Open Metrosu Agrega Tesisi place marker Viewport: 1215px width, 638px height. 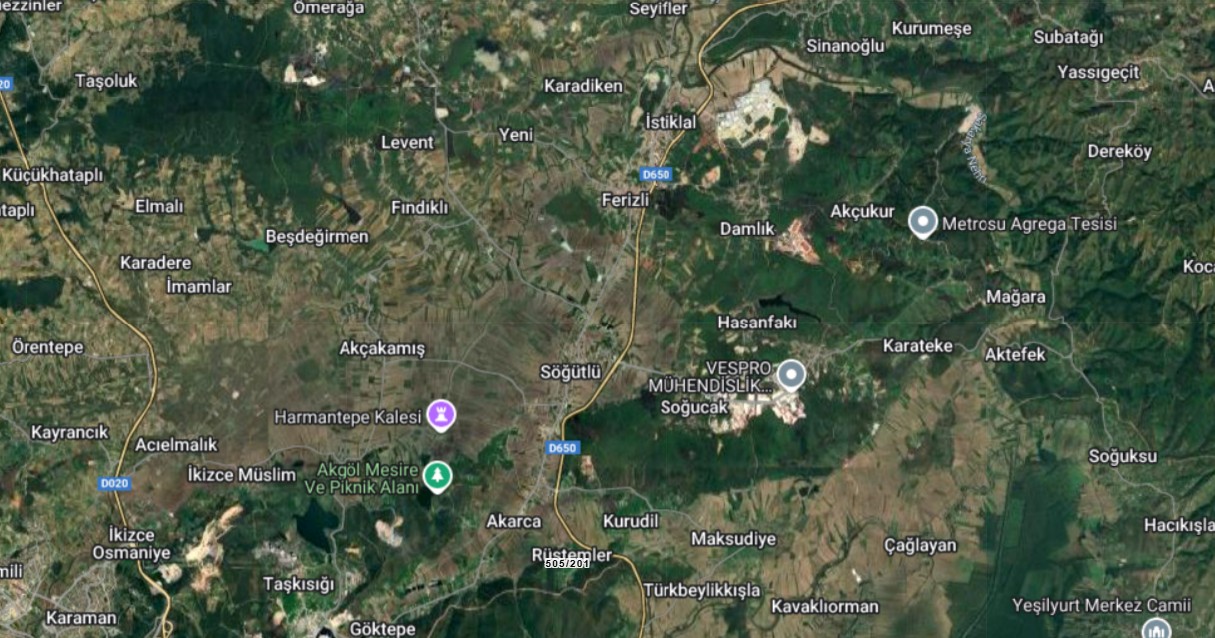(922, 221)
